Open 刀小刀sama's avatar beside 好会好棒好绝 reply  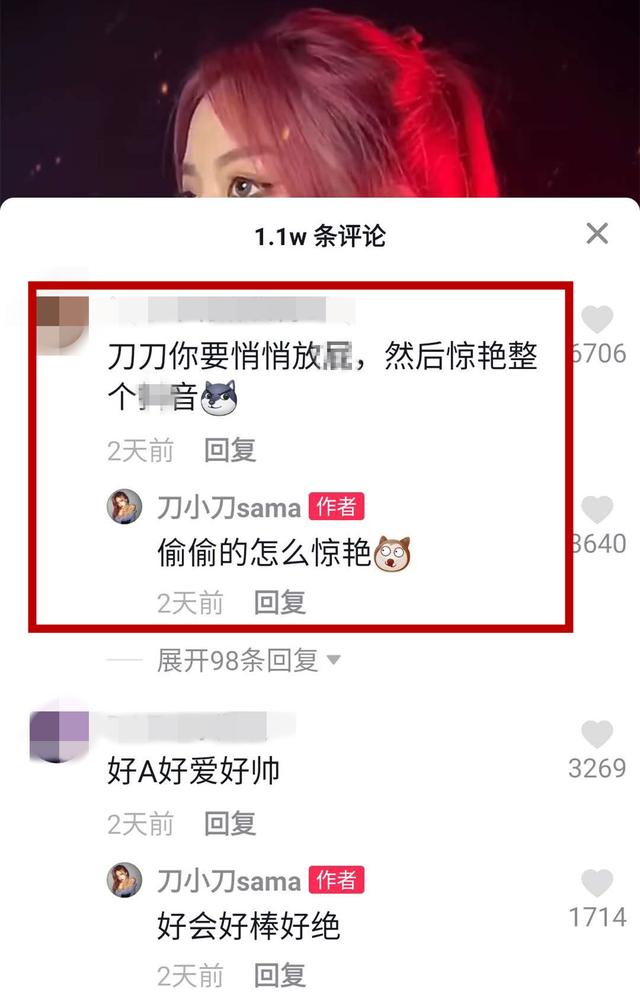coord(126,881)
